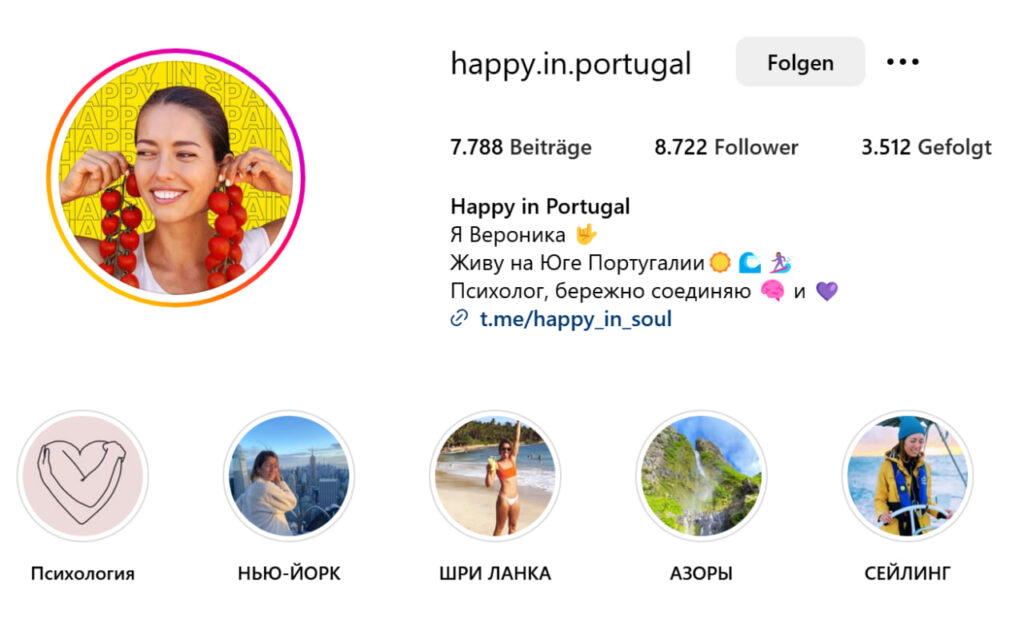This screenshot has height=618, width=1024.
Task: Select the ШРИ ЛАНКА highlight
Action: click(x=495, y=475)
